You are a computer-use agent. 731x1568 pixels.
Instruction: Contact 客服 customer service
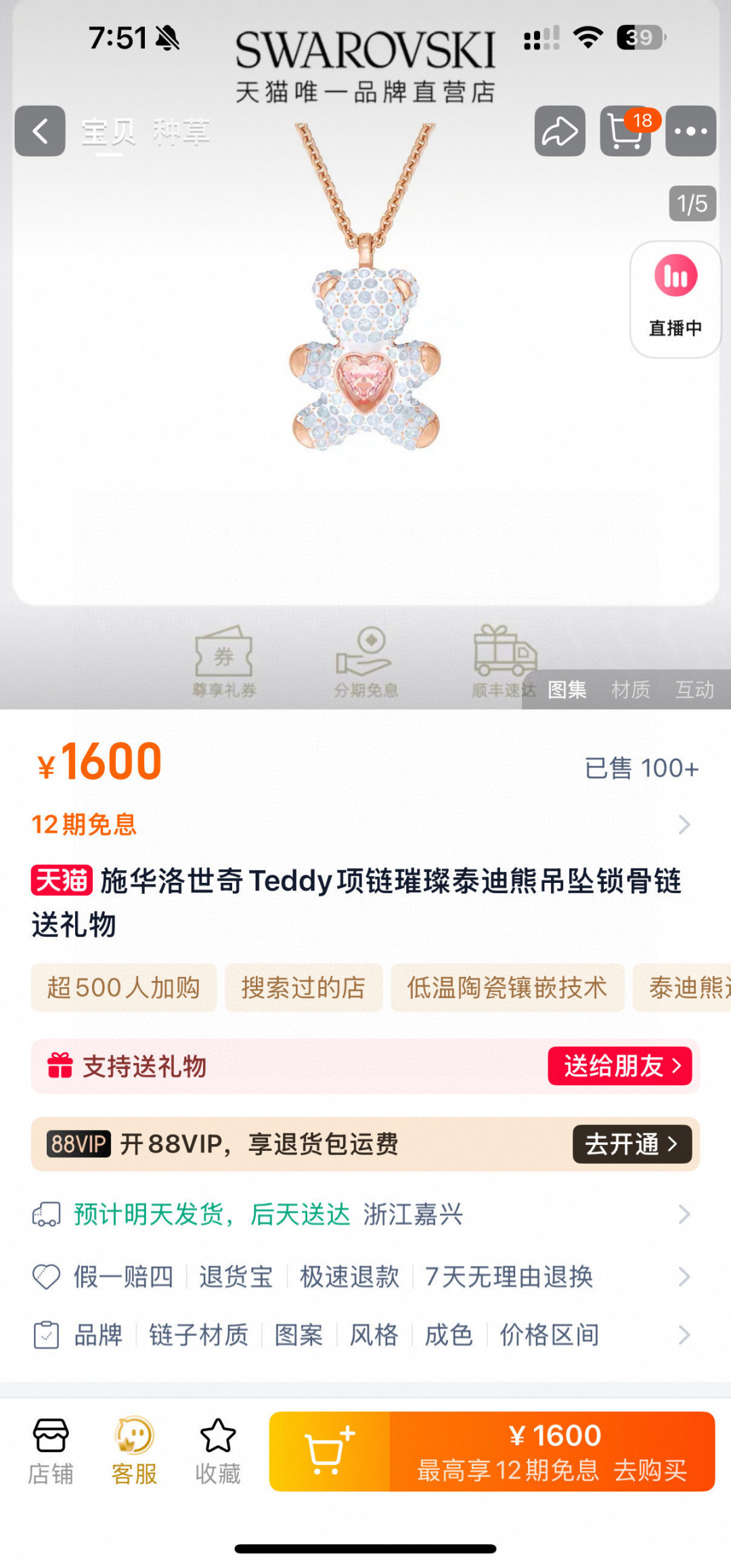(134, 1452)
